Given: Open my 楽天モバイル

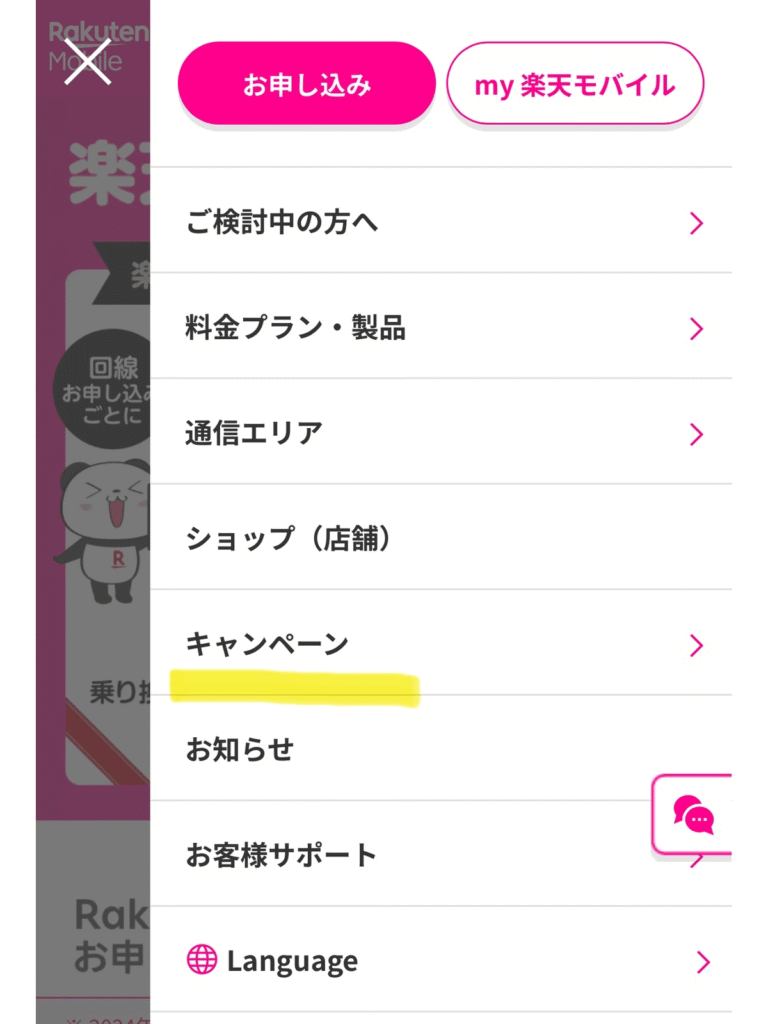Looking at the screenshot, I should [575, 85].
